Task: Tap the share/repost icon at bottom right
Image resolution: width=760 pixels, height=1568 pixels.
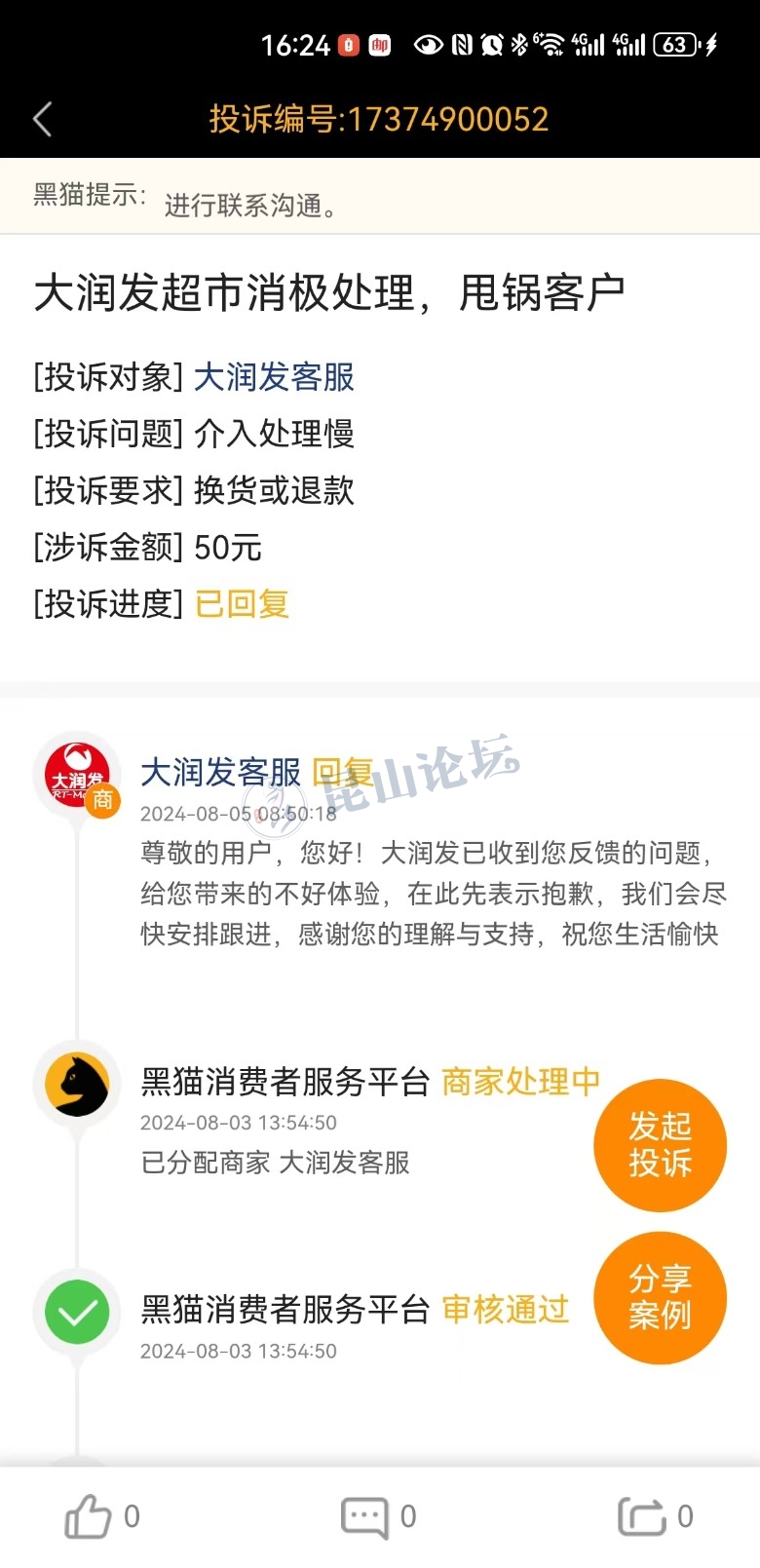Action: point(641,1516)
